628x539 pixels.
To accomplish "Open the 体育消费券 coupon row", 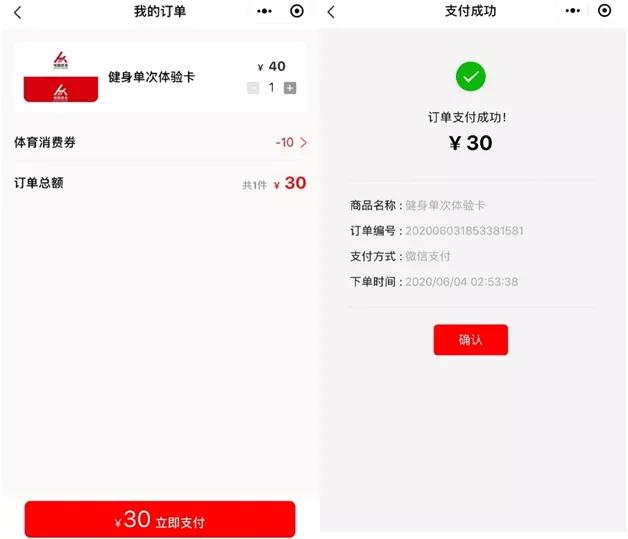I will (x=160, y=143).
